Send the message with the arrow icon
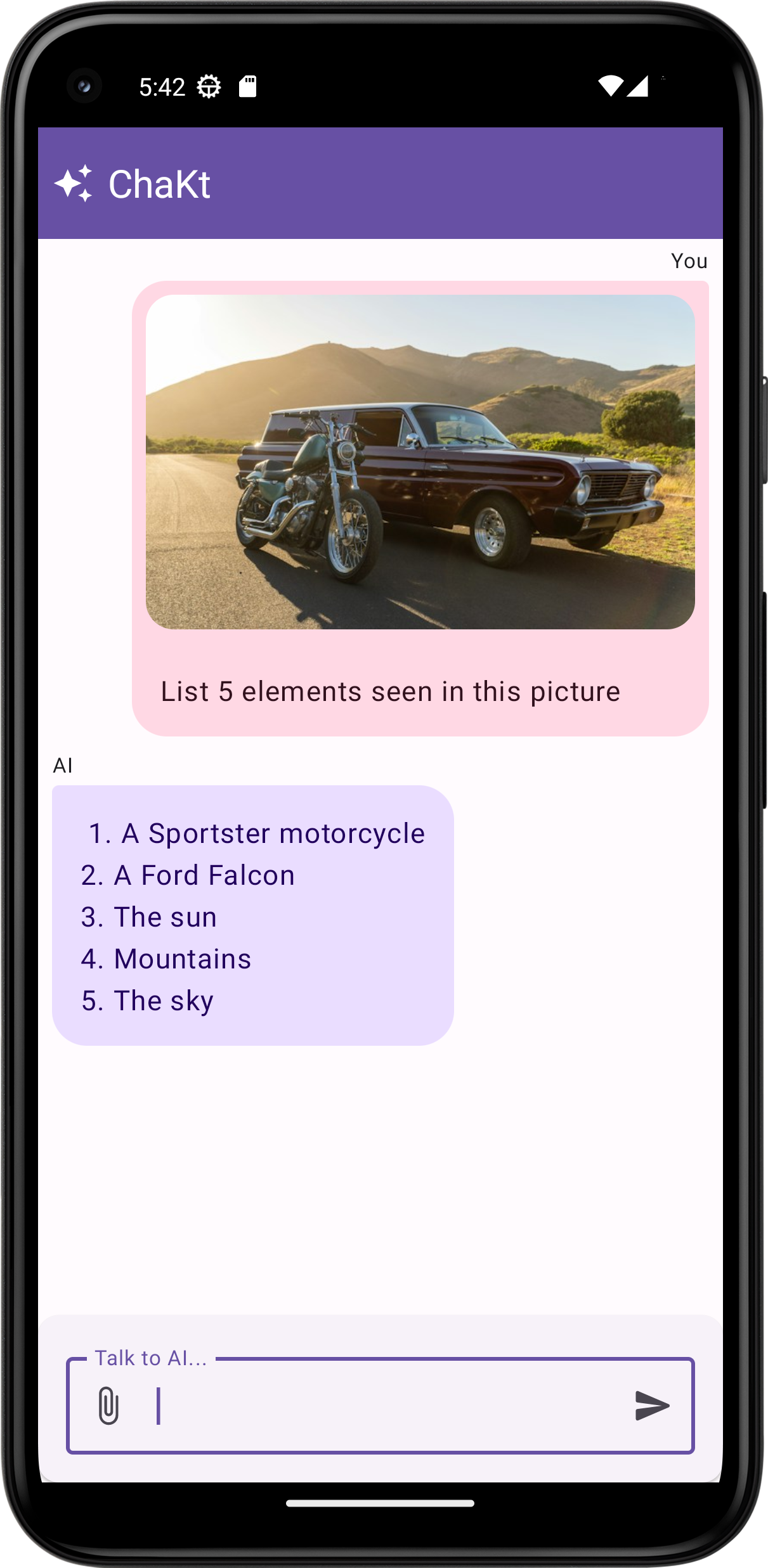Screen dimensions: 768x1568 tap(651, 1405)
